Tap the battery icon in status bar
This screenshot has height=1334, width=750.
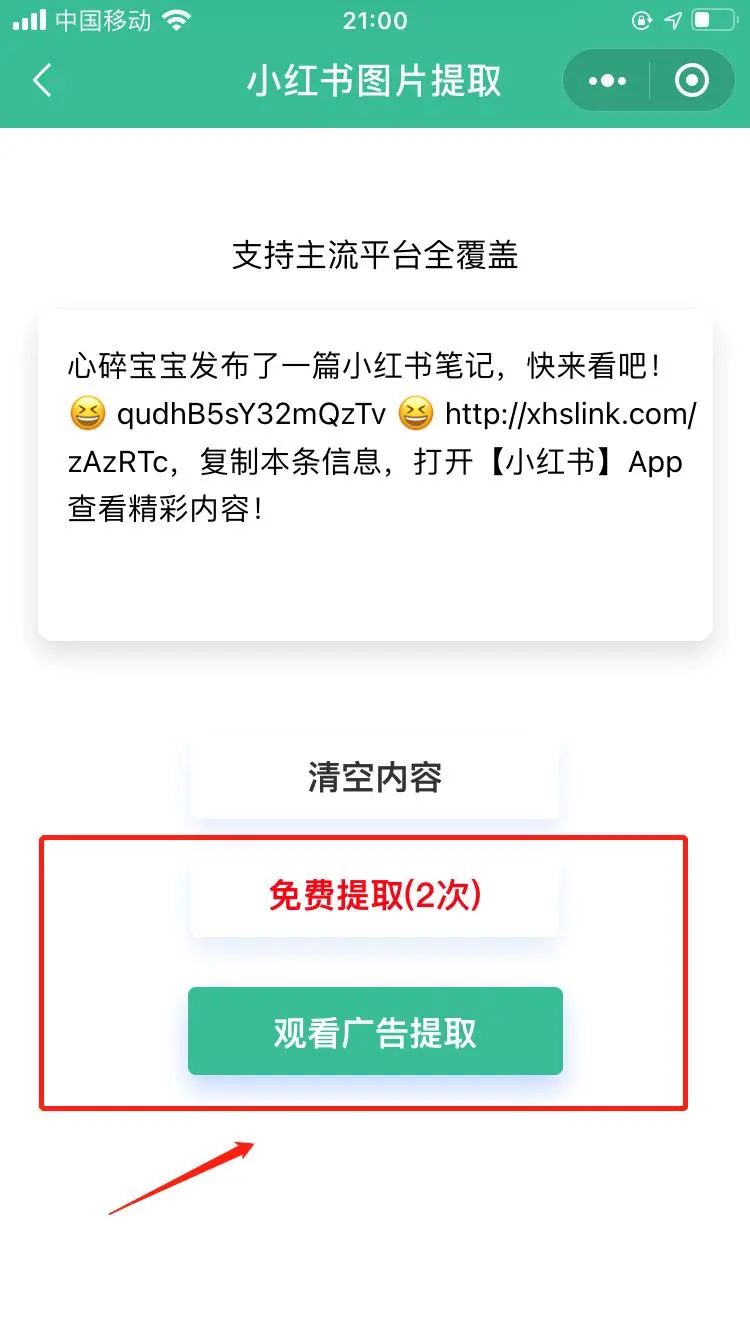(x=712, y=18)
